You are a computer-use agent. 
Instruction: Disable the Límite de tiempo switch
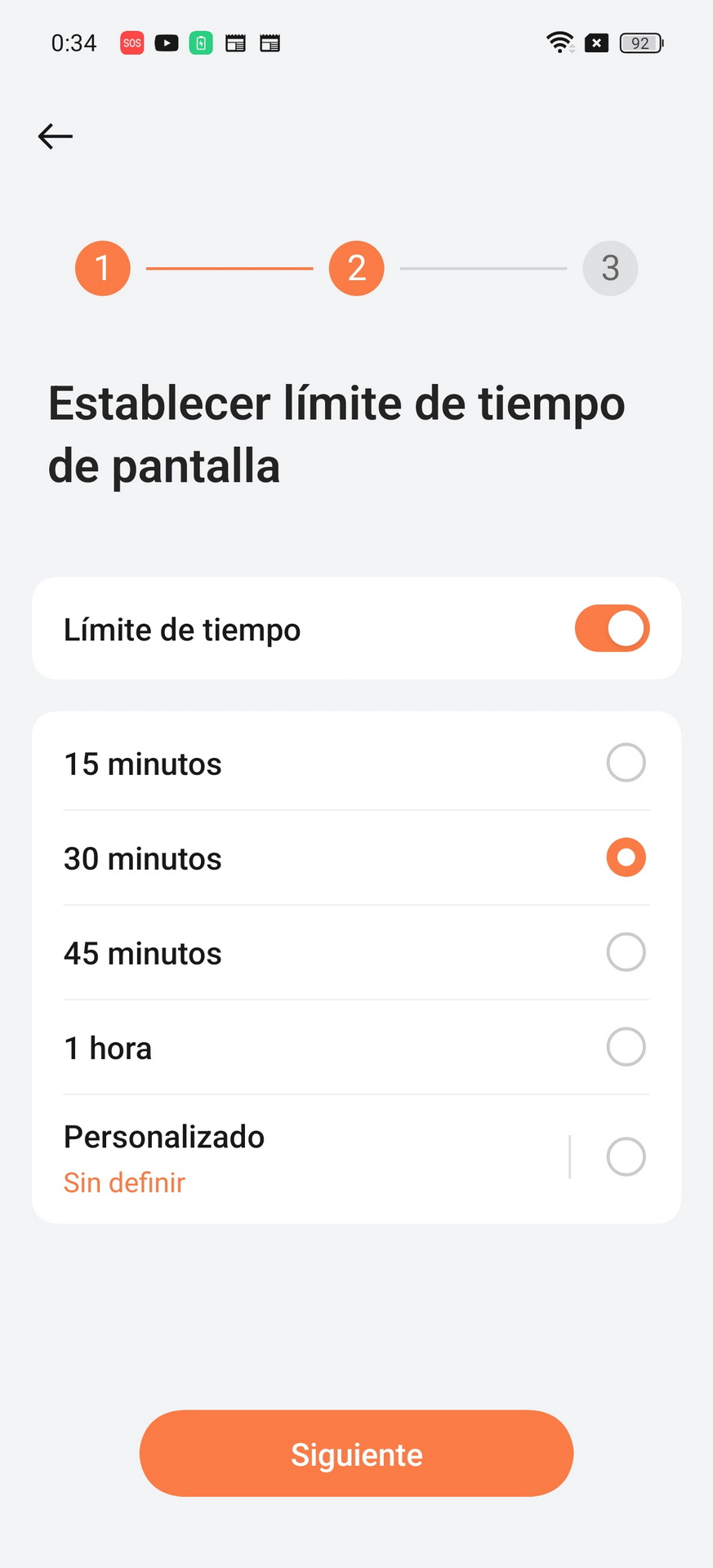pos(612,629)
